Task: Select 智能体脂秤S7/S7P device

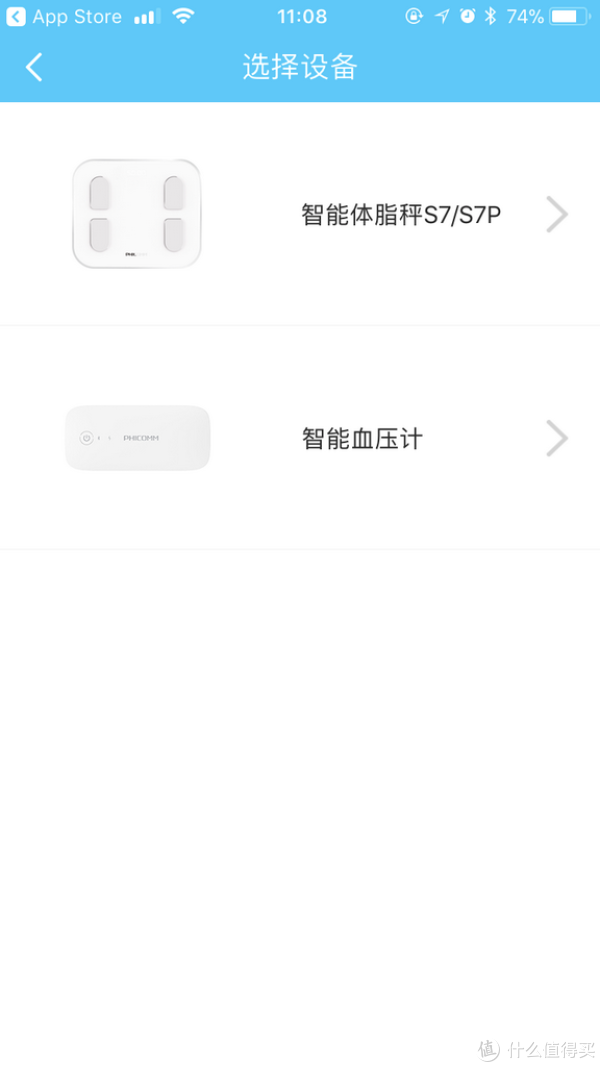Action: pyautogui.click(x=400, y=214)
